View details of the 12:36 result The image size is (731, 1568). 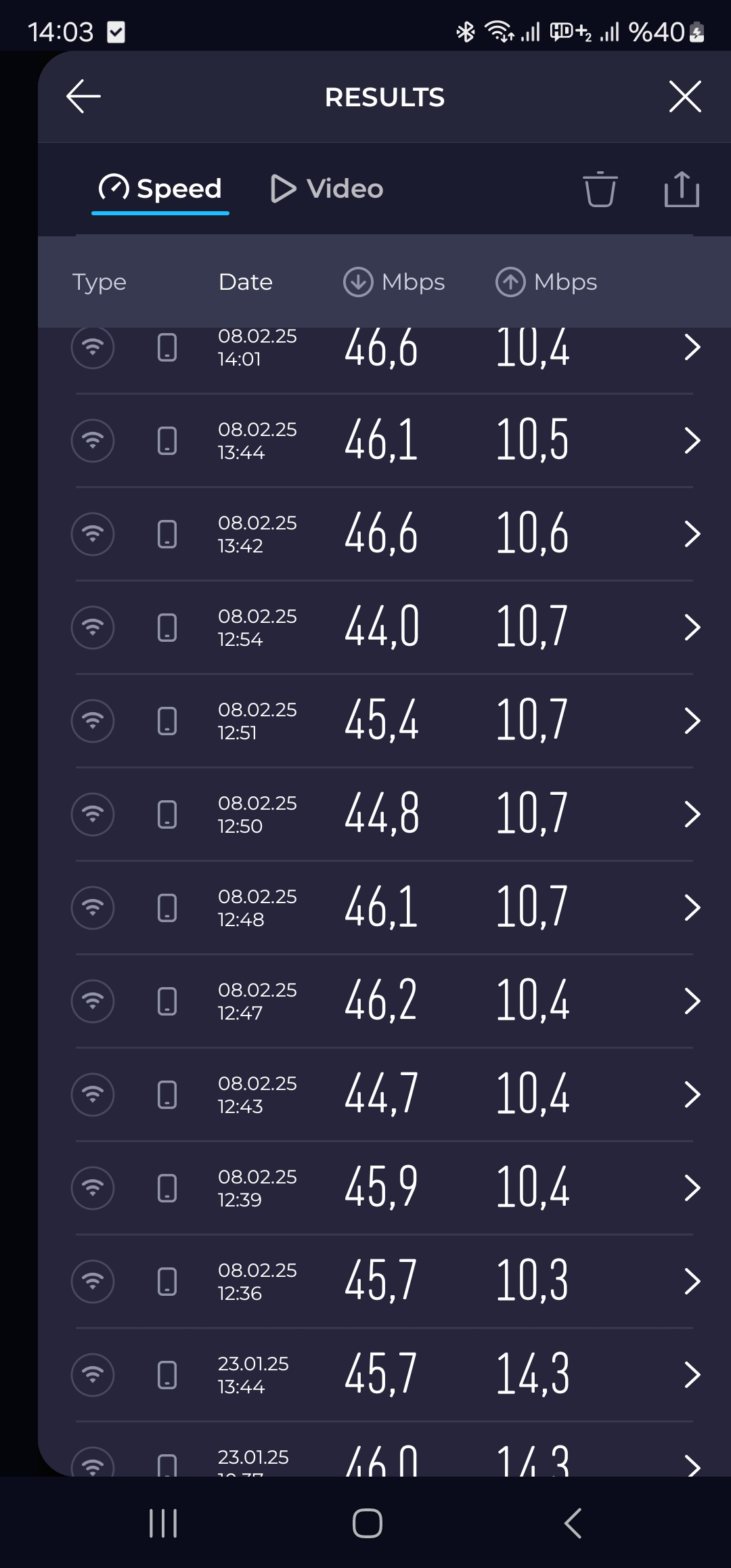(384, 1282)
